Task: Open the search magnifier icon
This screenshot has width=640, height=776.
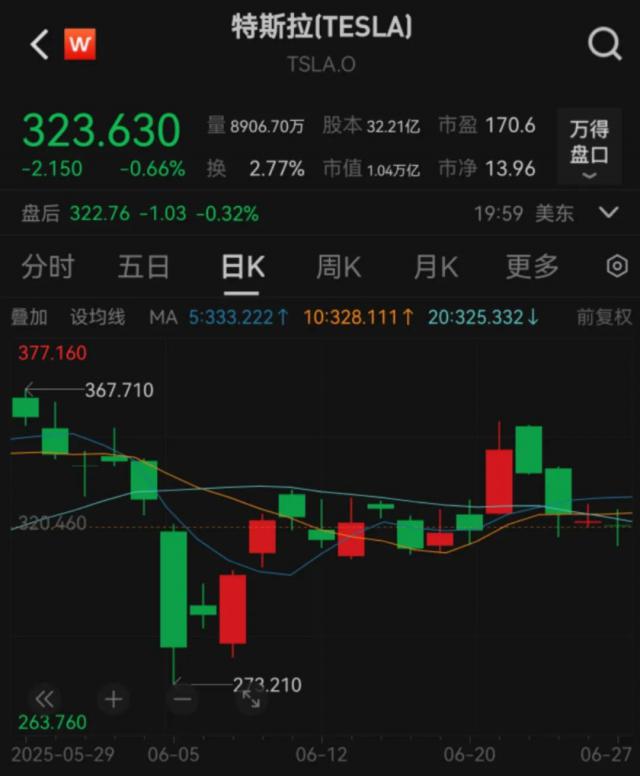Action: tap(604, 44)
